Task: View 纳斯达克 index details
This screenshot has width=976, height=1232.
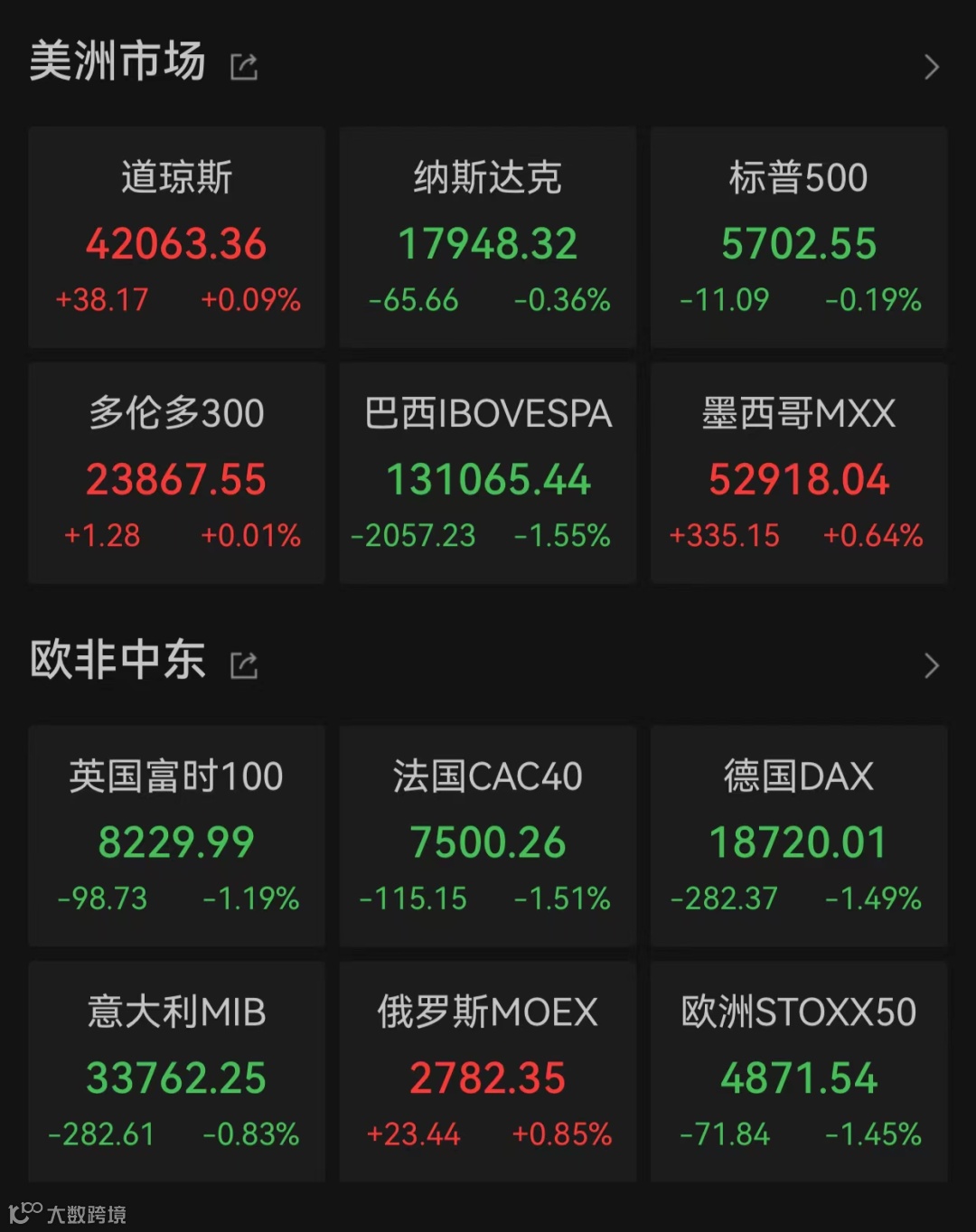Action: coord(488,237)
